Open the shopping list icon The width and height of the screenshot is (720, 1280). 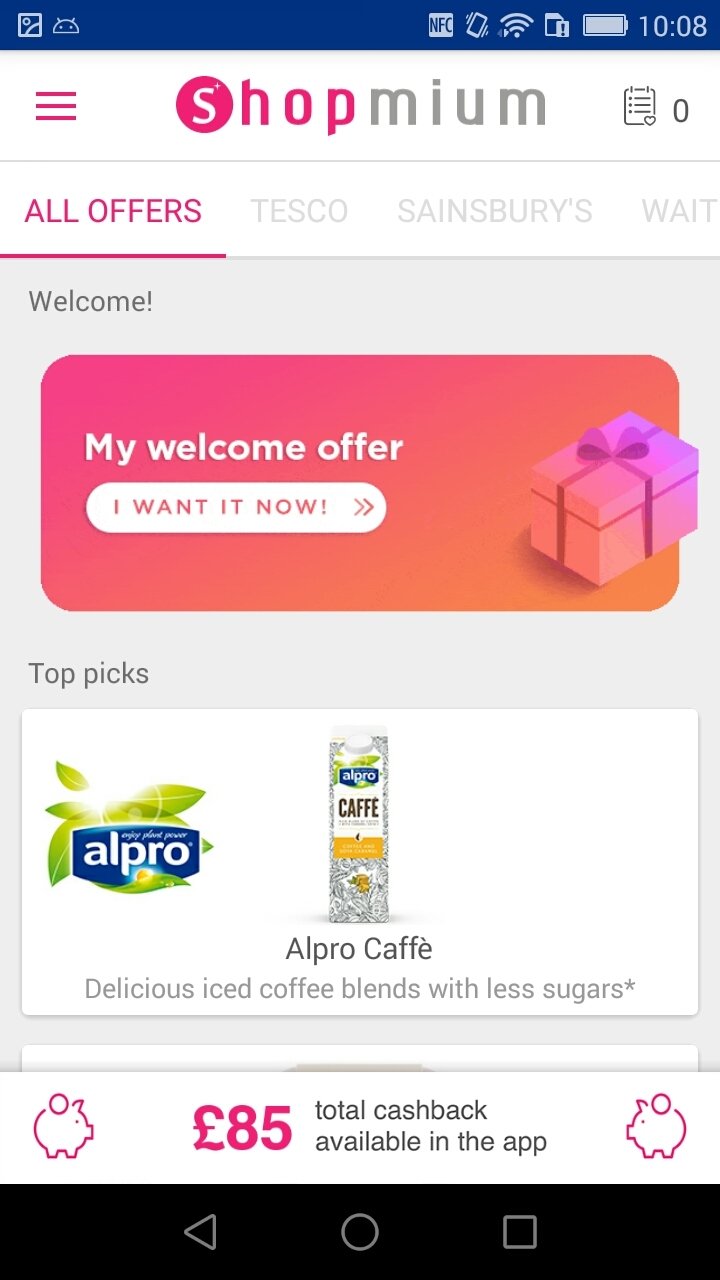(x=641, y=107)
